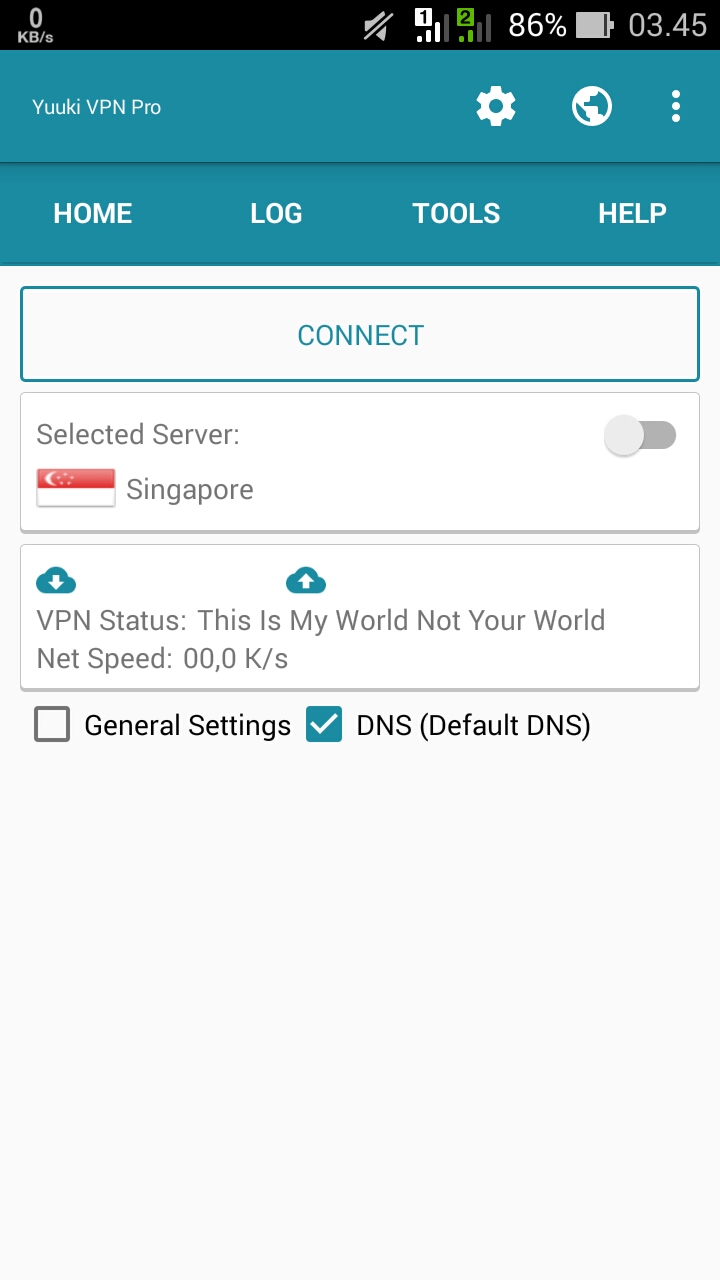Screen dimensions: 720x1280
Task: Check the General Settings checkbox
Action: click(52, 724)
